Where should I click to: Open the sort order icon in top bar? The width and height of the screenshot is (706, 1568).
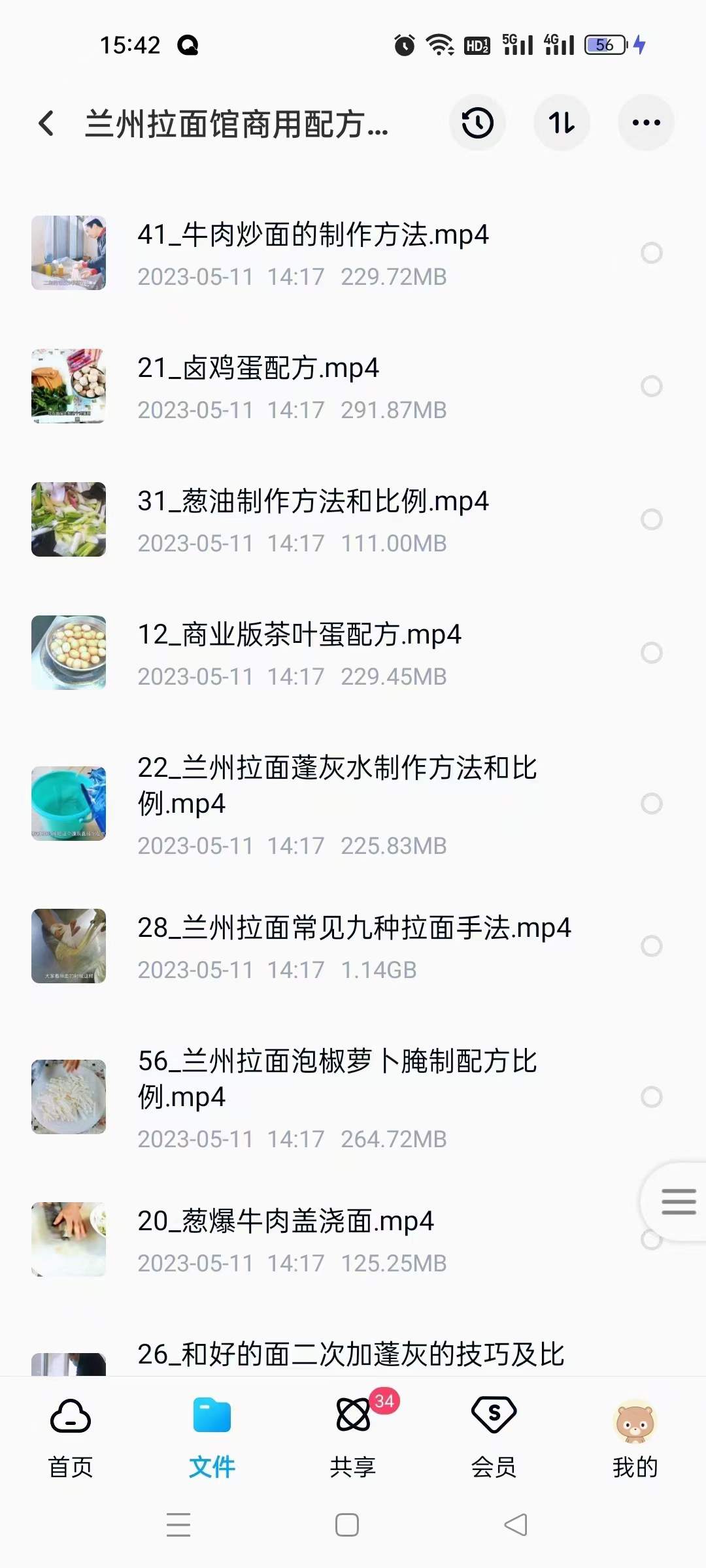(562, 123)
